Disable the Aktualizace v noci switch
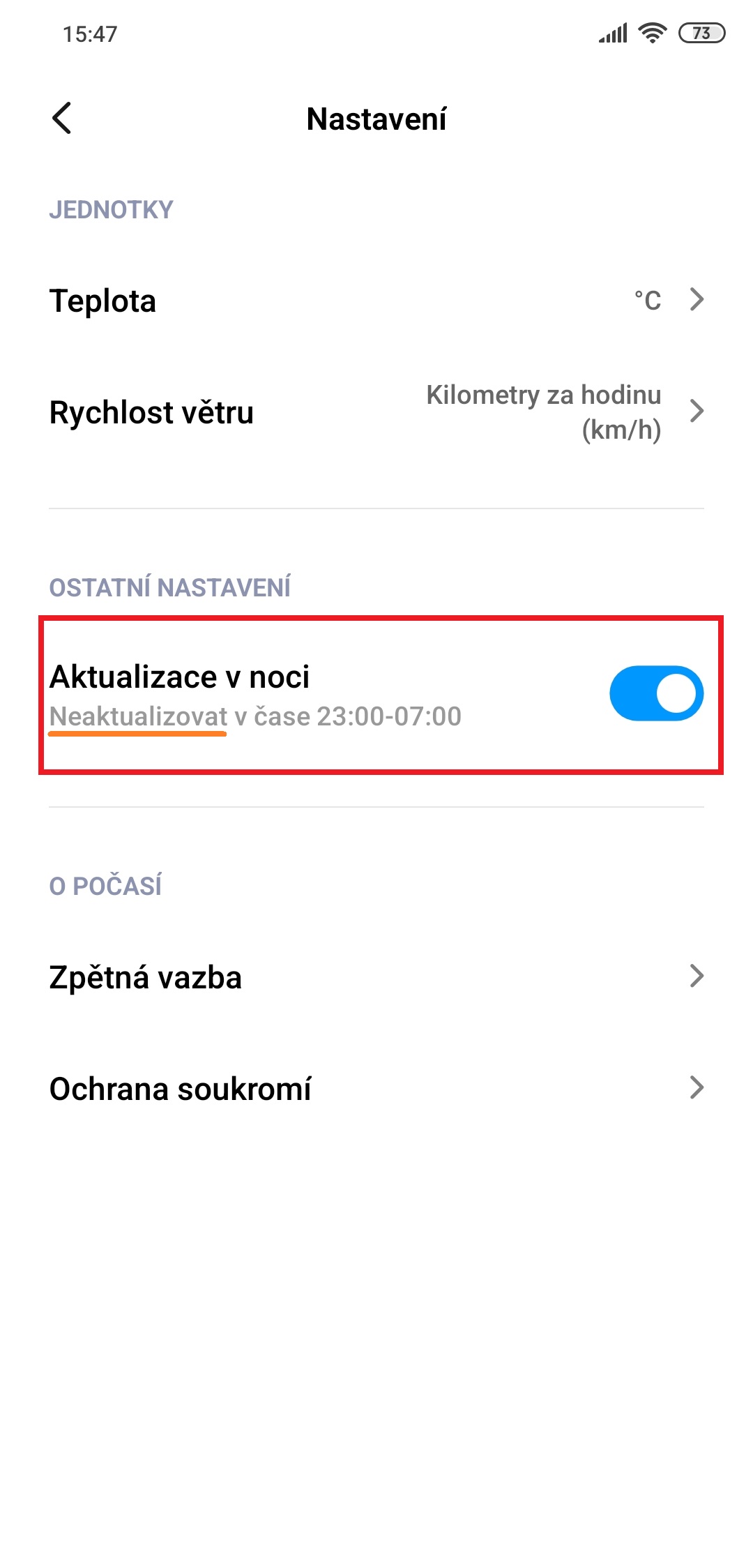The height and width of the screenshot is (1568, 753). [x=656, y=693]
